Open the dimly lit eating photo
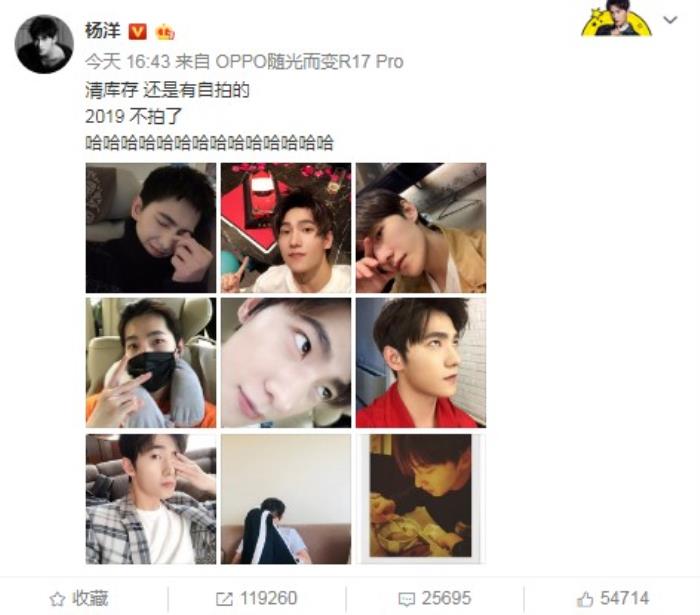Viewport: 700px width, 615px height. (x=420, y=497)
